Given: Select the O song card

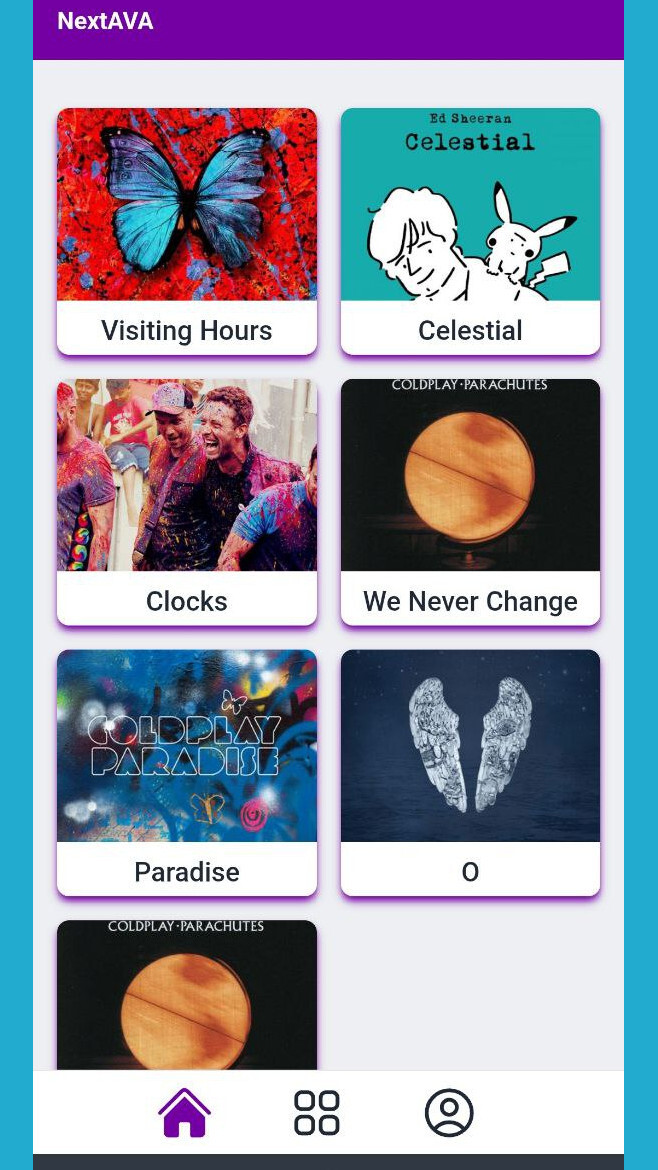Looking at the screenshot, I should pyautogui.click(x=470, y=773).
